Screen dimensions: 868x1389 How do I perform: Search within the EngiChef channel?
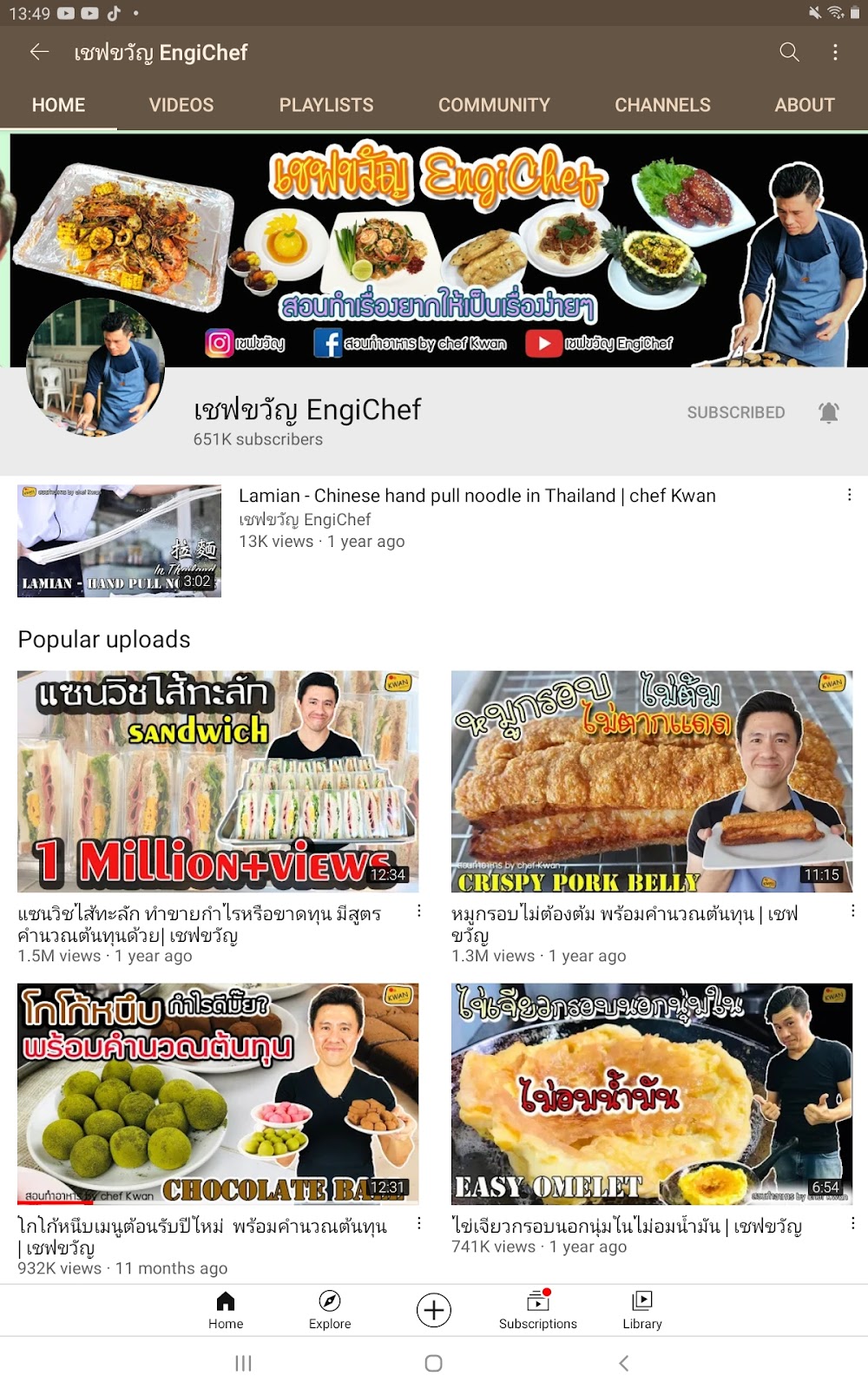point(789,52)
